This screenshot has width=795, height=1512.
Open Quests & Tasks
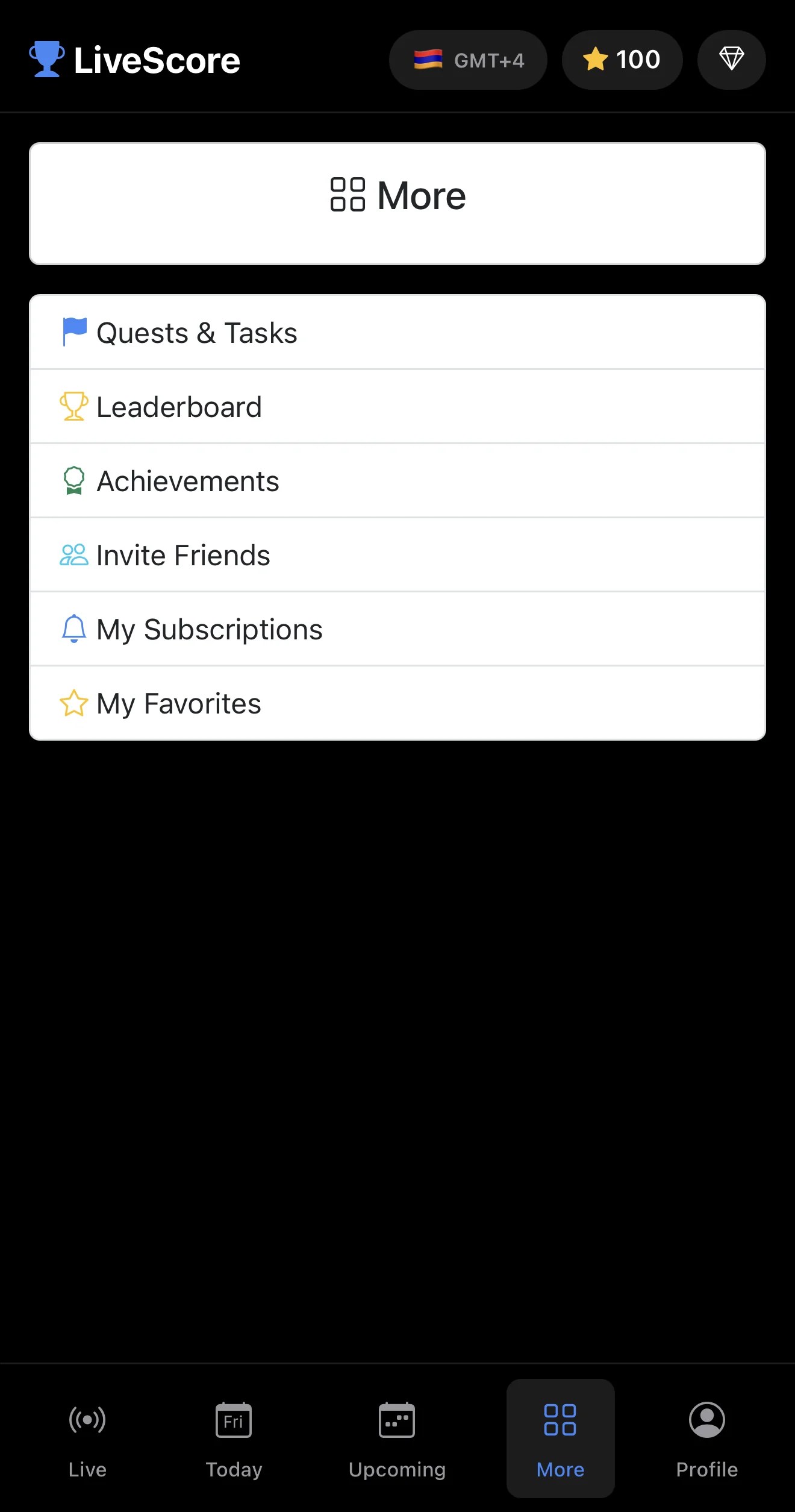(397, 333)
